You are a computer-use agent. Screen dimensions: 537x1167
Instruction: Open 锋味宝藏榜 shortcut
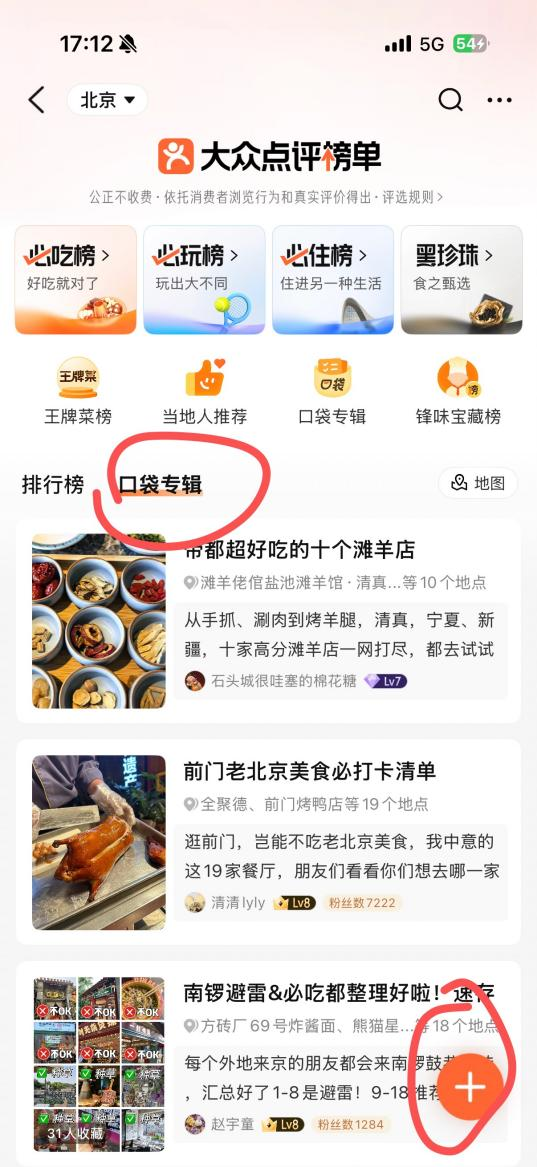coord(458,391)
